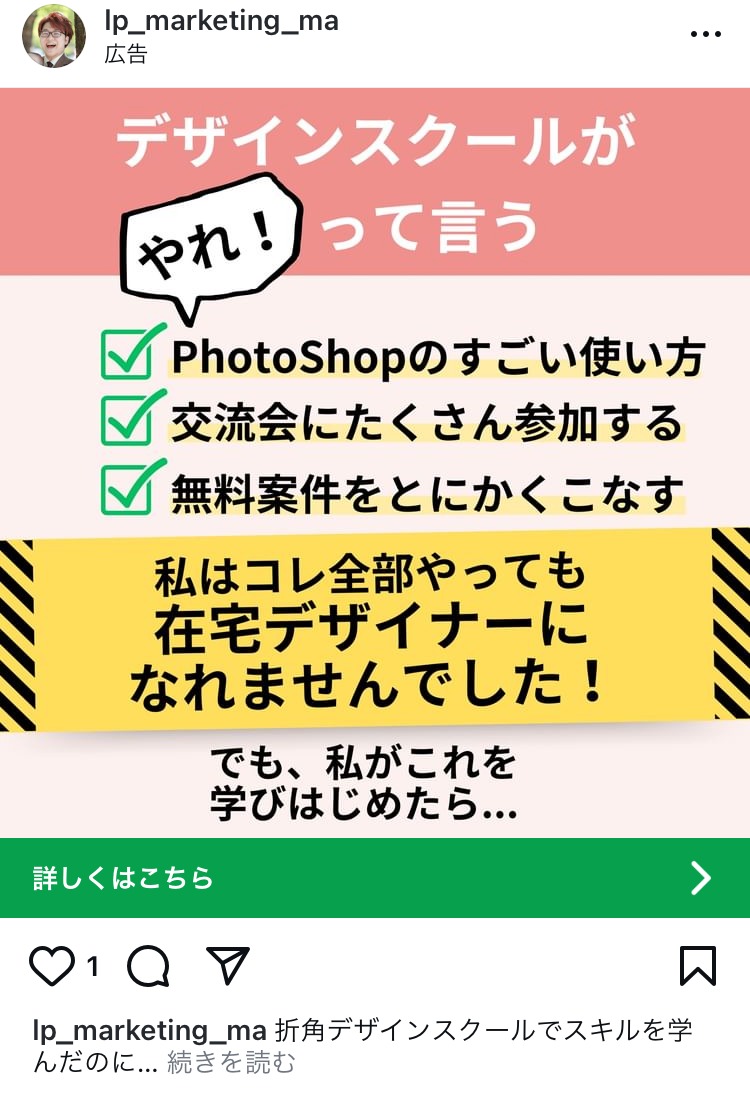Tap the green 詳しくはこちら button
The height and width of the screenshot is (1107, 750).
point(375,878)
